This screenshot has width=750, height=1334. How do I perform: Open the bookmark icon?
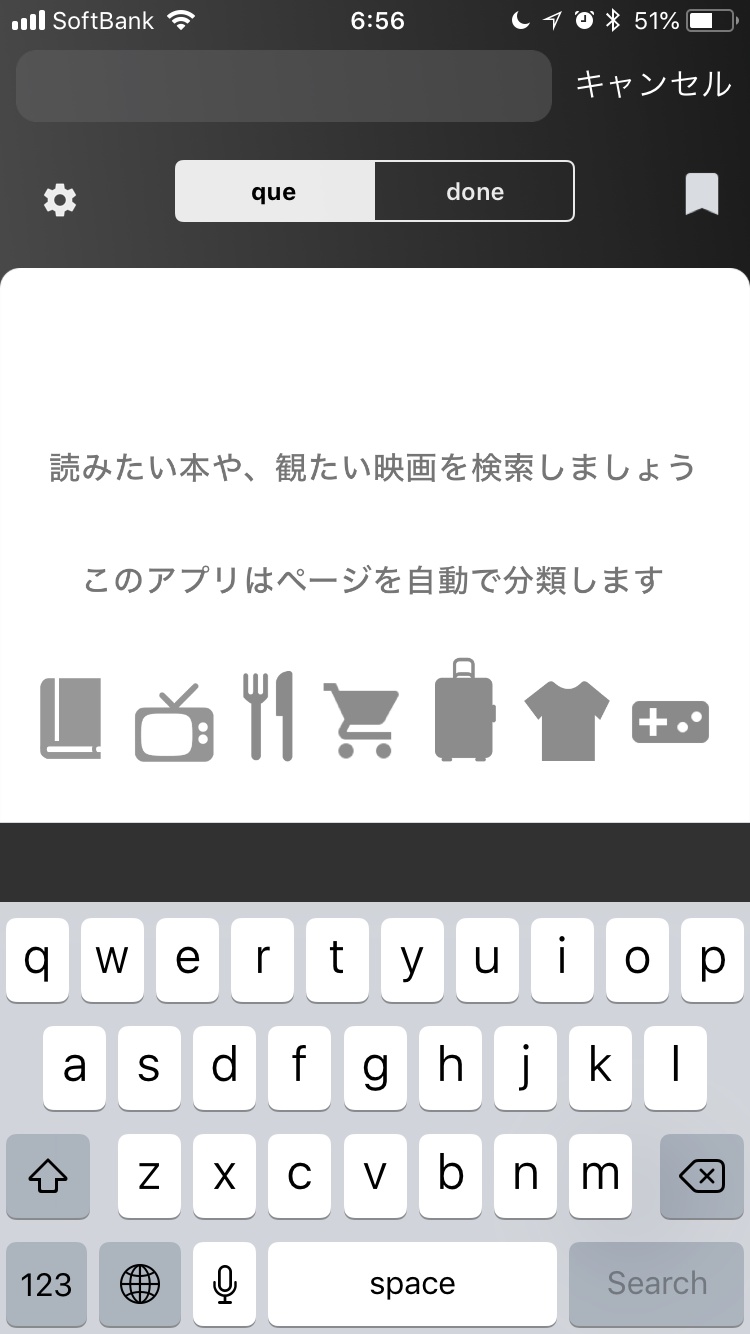pos(702,194)
